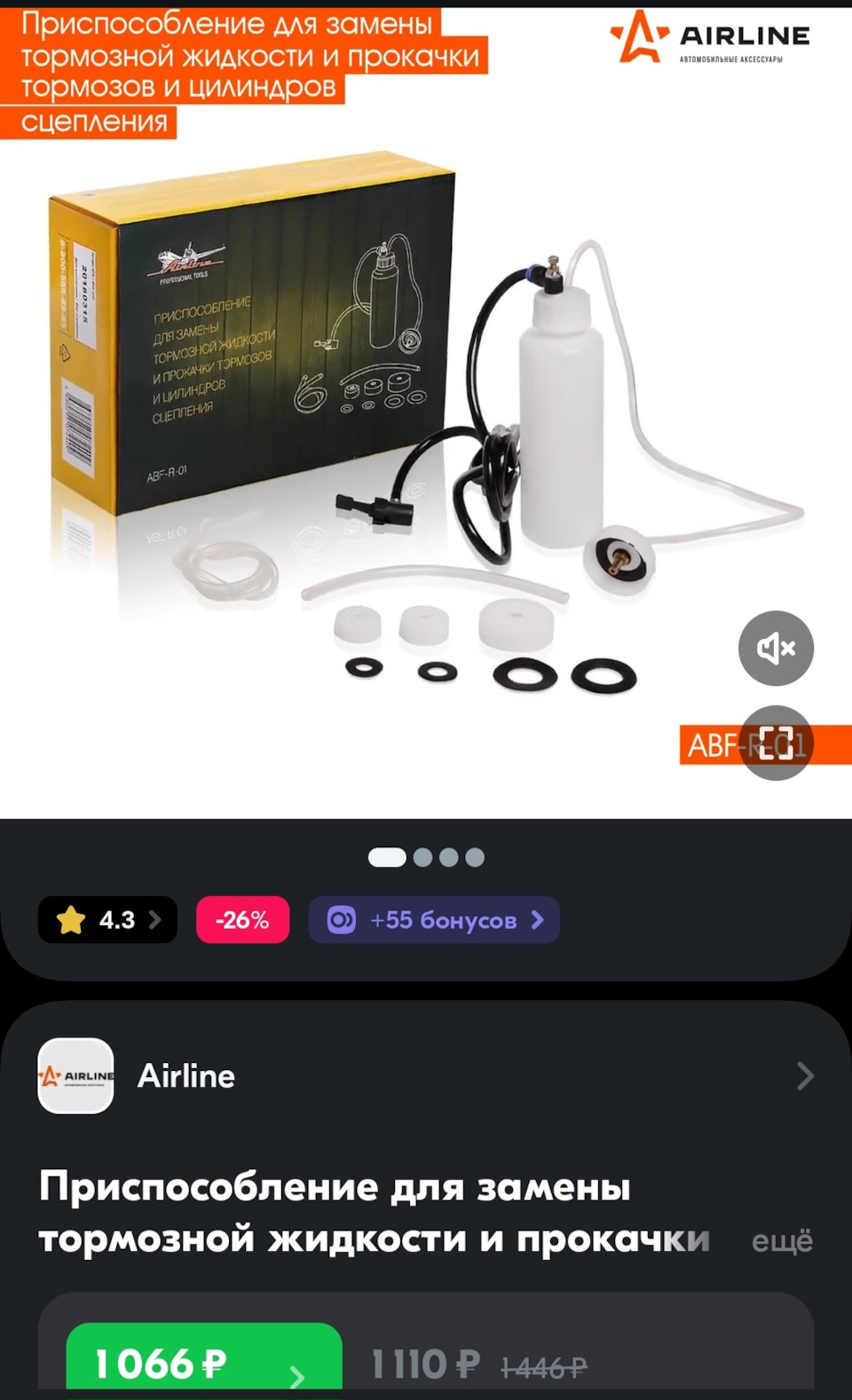Tap the +55 бонусов chip

pyautogui.click(x=434, y=920)
